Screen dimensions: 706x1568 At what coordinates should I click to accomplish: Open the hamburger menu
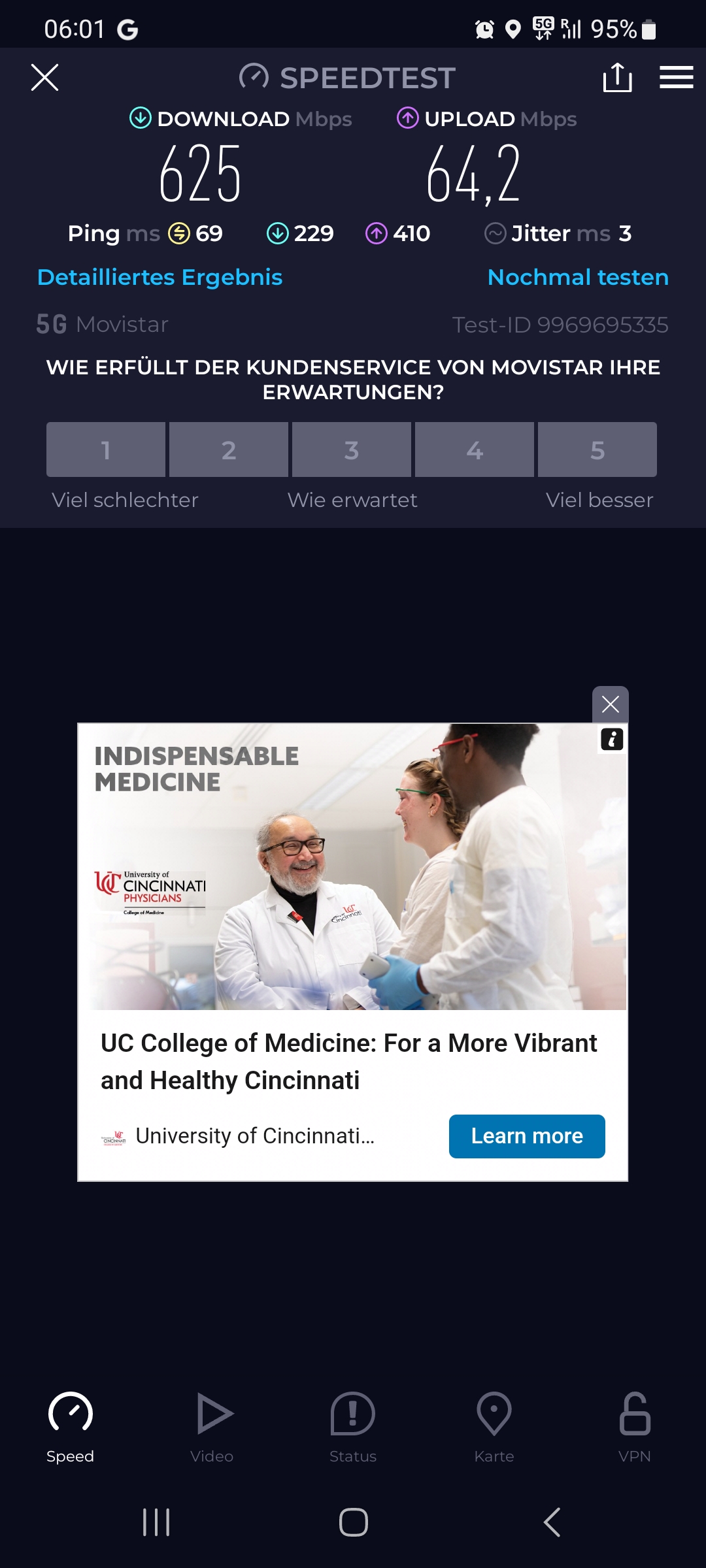pyautogui.click(x=676, y=78)
